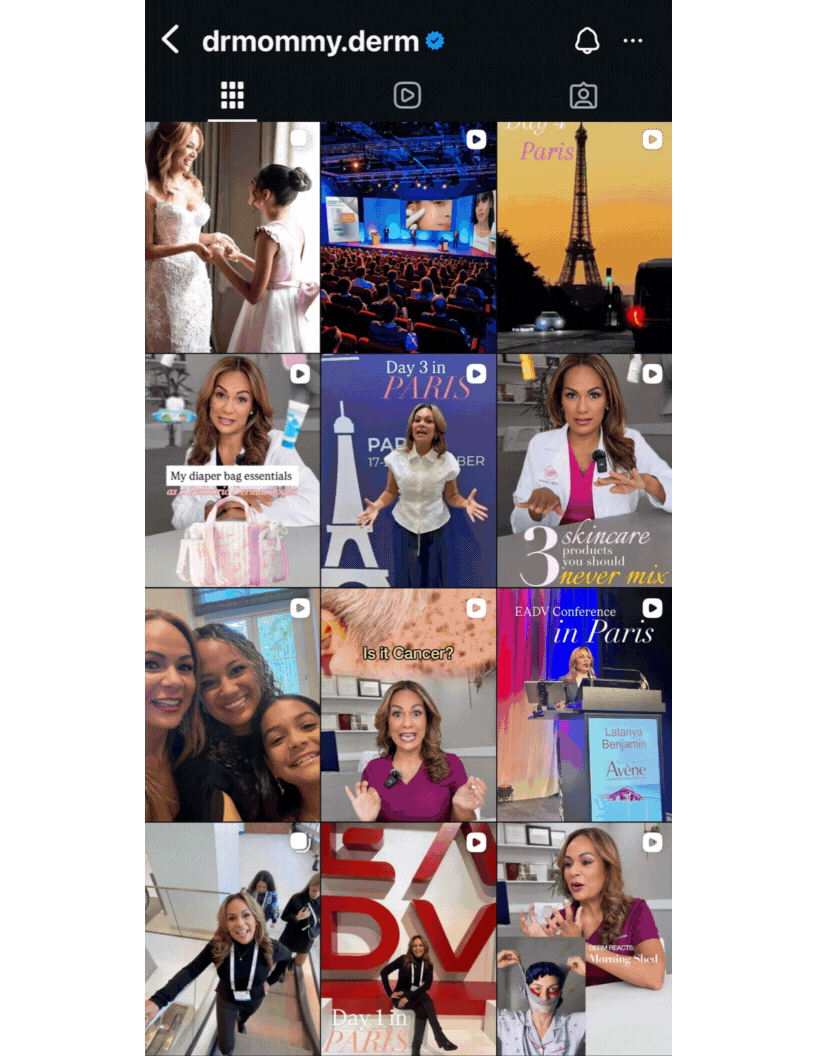The height and width of the screenshot is (1056, 816).
Task: Open the bride and girl photo post
Action: point(232,238)
